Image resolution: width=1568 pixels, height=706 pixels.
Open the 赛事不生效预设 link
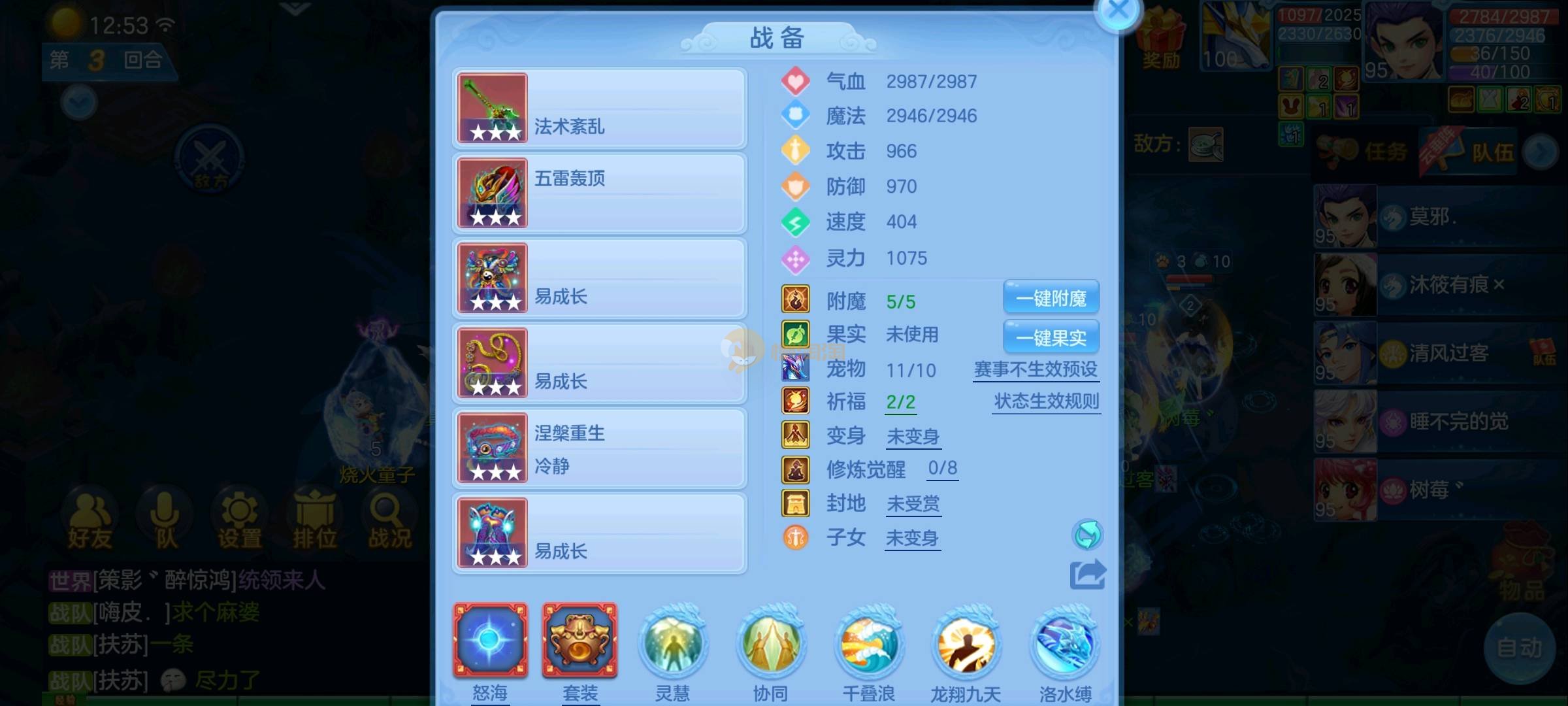click(1036, 369)
